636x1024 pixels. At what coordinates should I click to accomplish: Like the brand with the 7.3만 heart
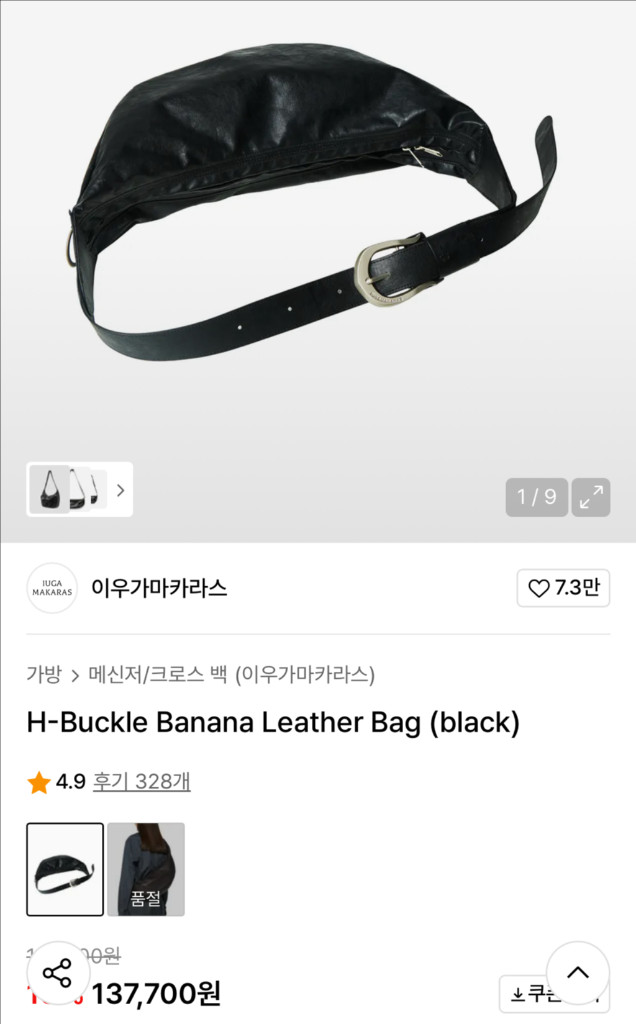pos(563,588)
